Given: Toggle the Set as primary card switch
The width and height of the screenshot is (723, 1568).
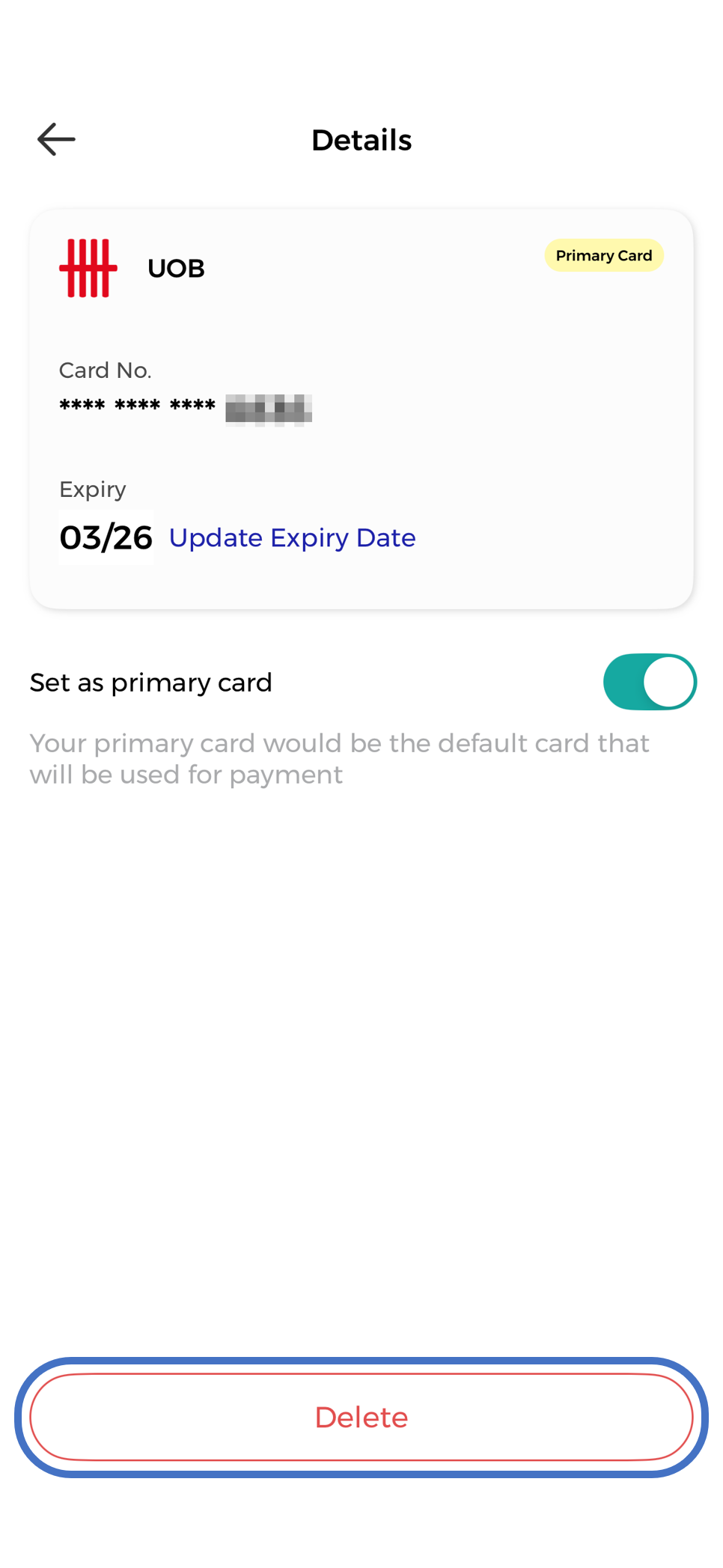Looking at the screenshot, I should (649, 682).
